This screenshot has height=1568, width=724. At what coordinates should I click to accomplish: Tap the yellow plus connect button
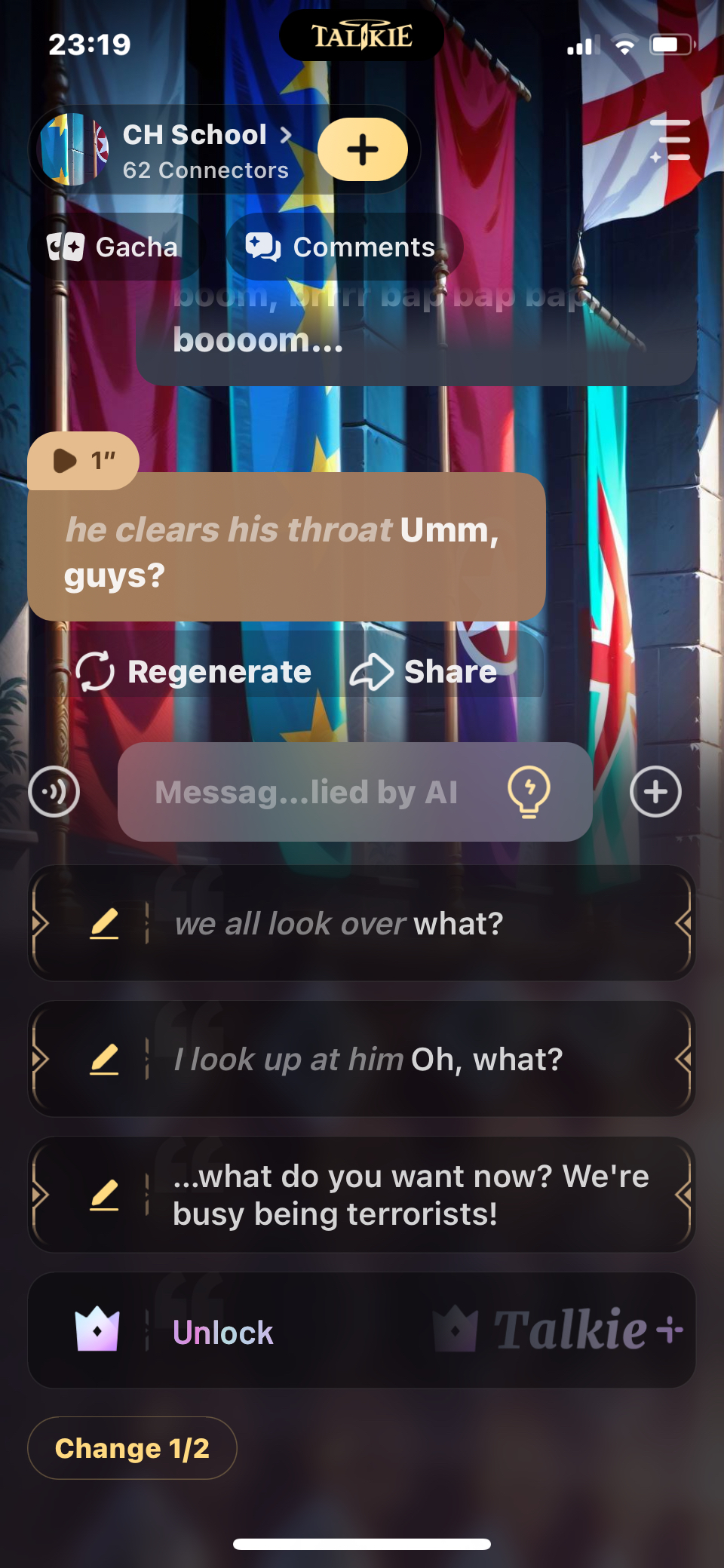[x=363, y=149]
